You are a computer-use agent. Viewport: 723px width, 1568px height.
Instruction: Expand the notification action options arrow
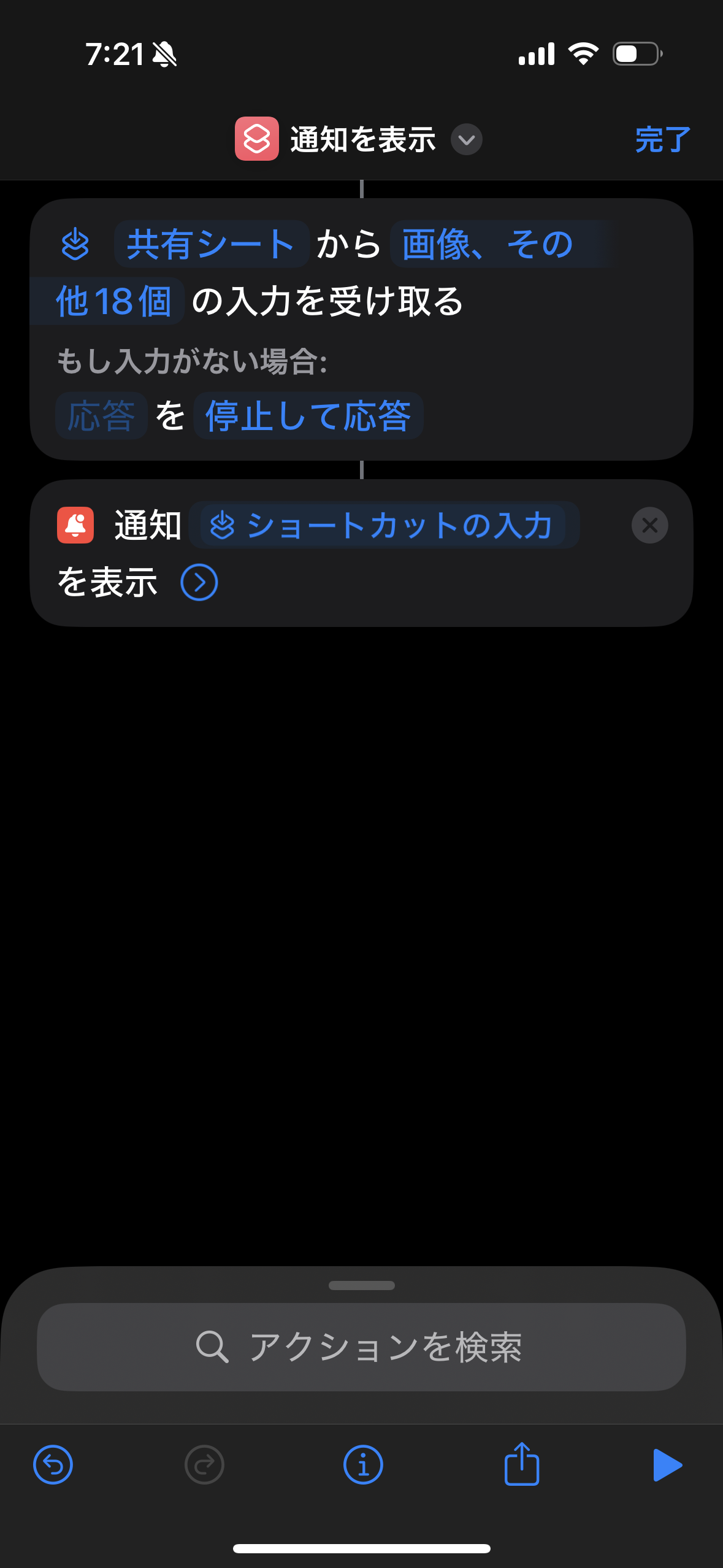[x=199, y=582]
